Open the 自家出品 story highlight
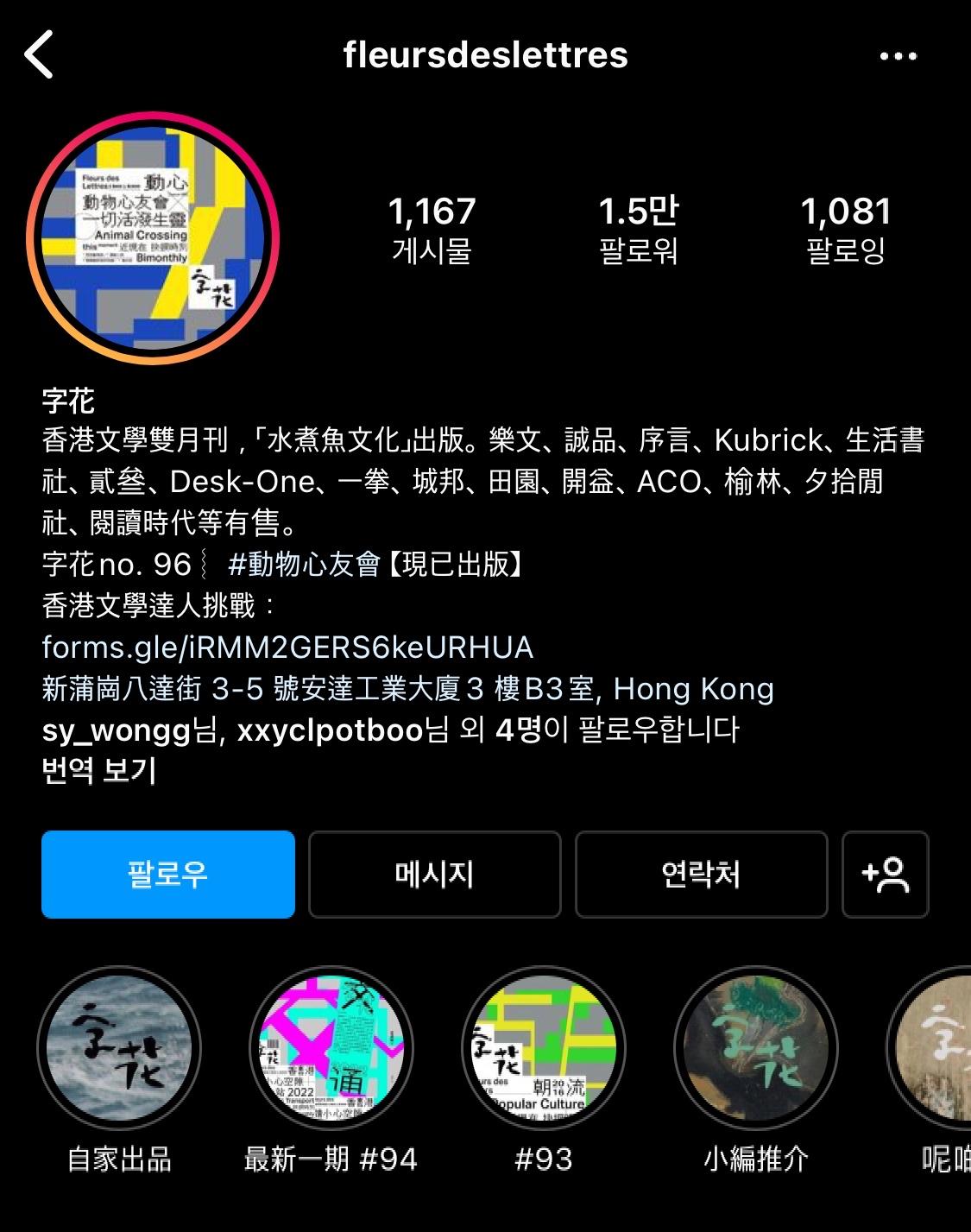The image size is (971, 1232). 119,1048
